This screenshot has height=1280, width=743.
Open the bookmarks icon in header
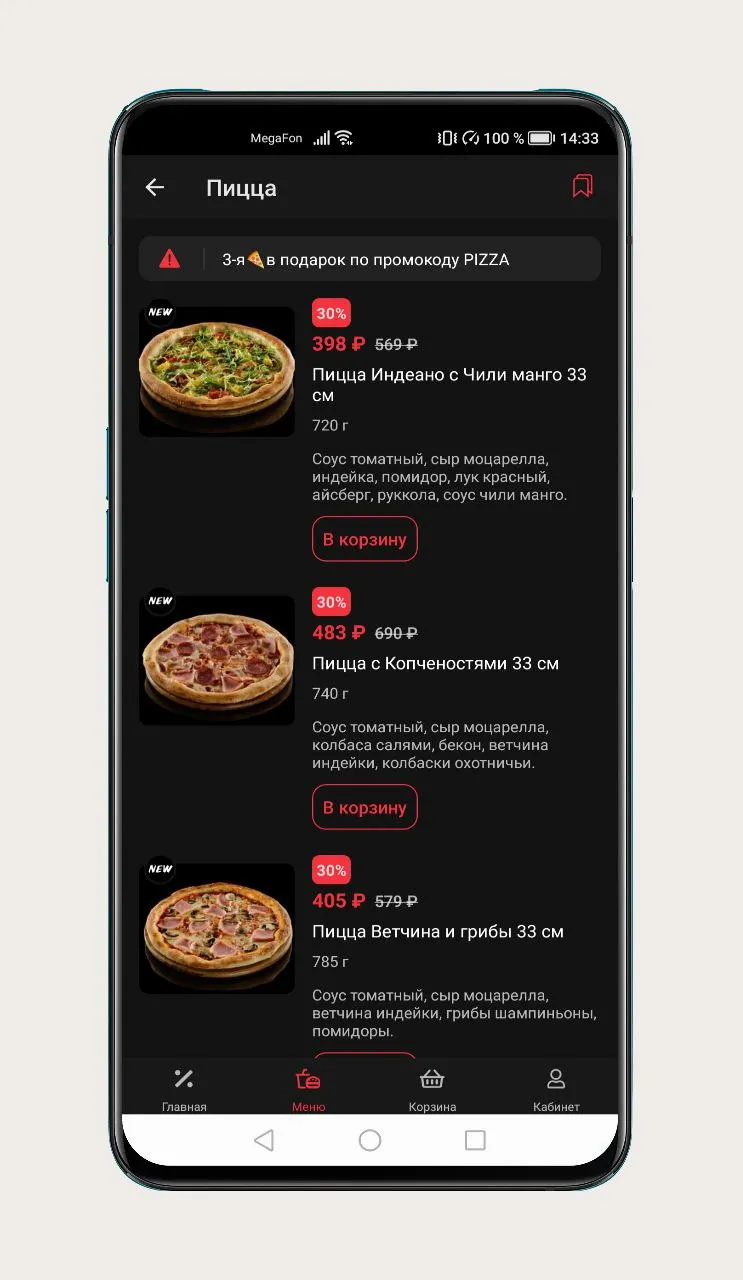click(x=582, y=186)
